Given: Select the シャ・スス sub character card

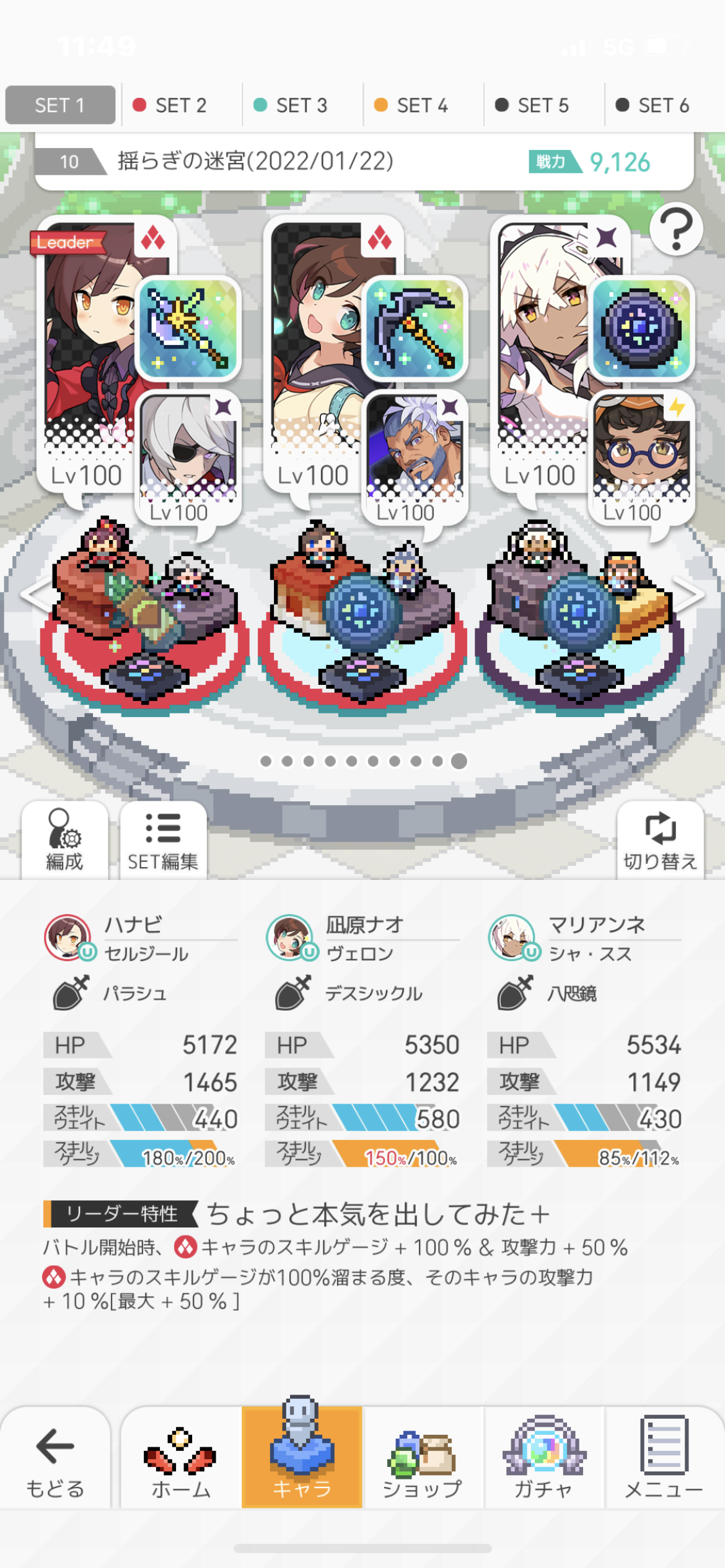Looking at the screenshot, I should click(x=641, y=455).
